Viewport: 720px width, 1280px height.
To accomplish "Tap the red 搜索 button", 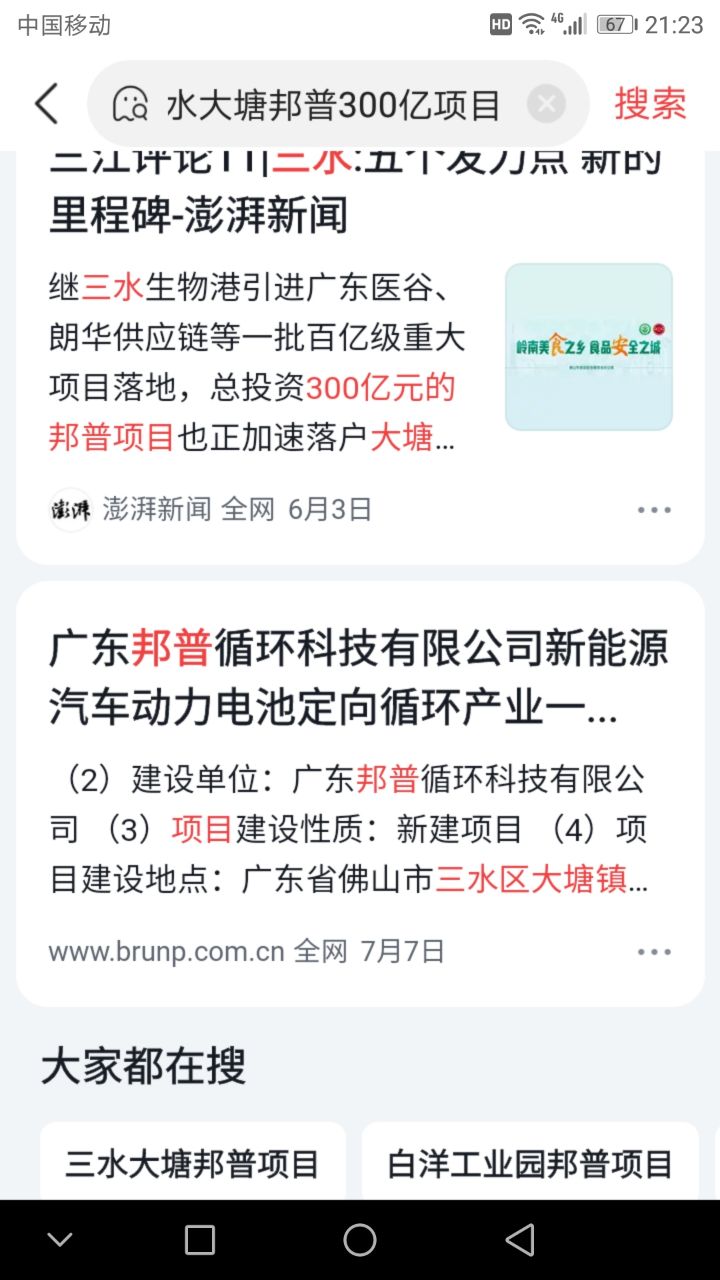I will (x=650, y=104).
